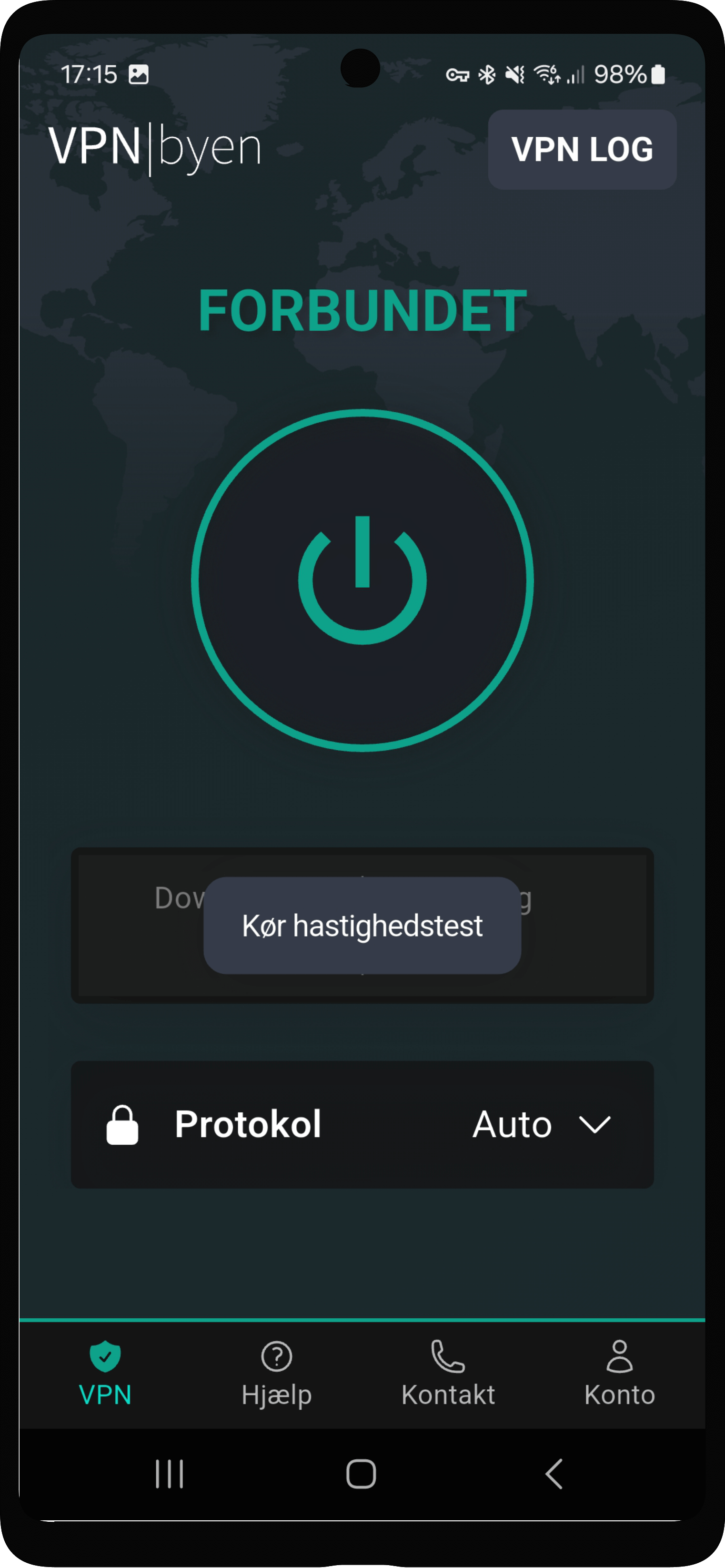725x1568 pixels.
Task: Open the VPN LOG
Action: click(x=582, y=149)
